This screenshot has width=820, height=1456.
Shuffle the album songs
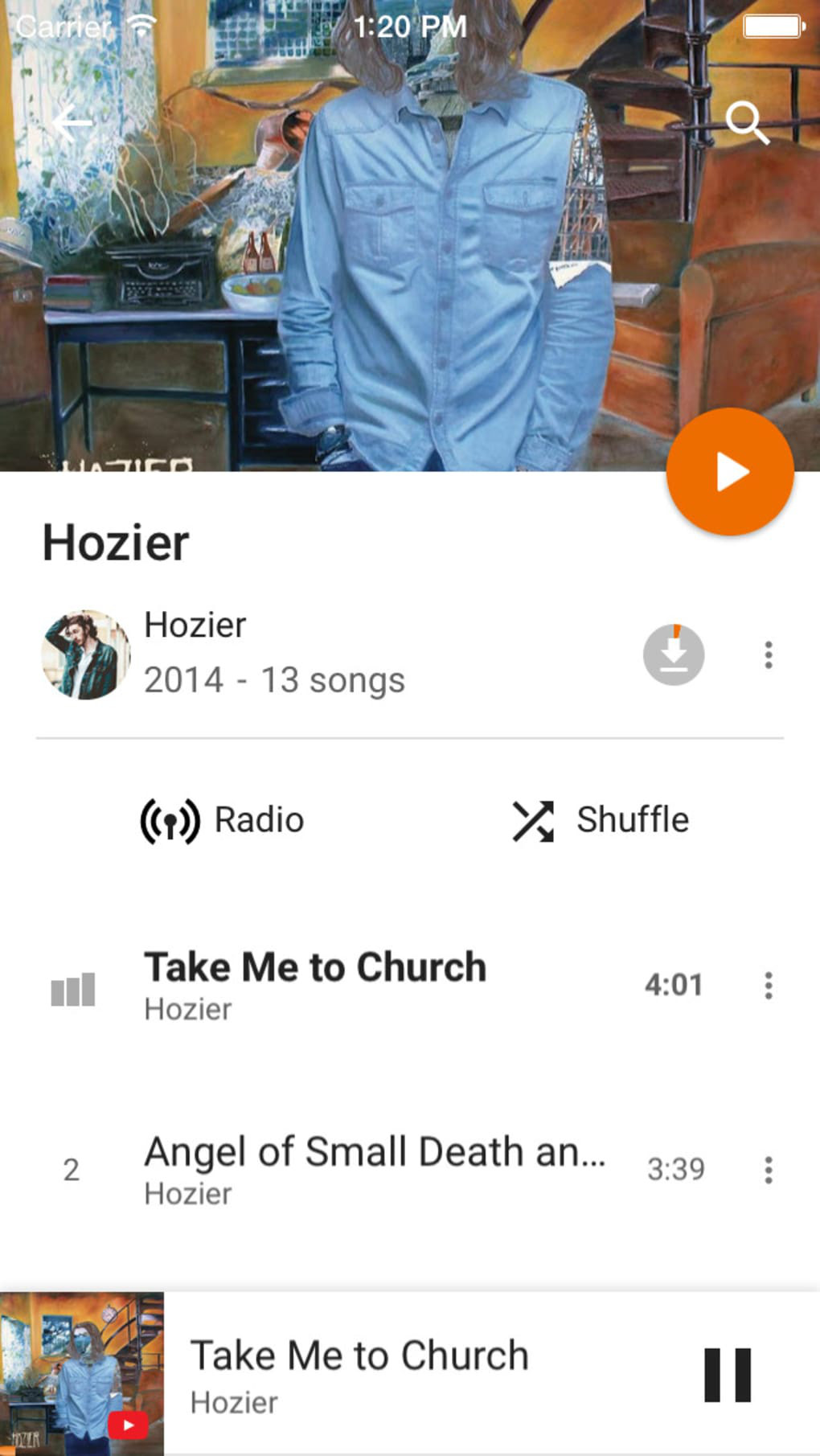(x=601, y=821)
